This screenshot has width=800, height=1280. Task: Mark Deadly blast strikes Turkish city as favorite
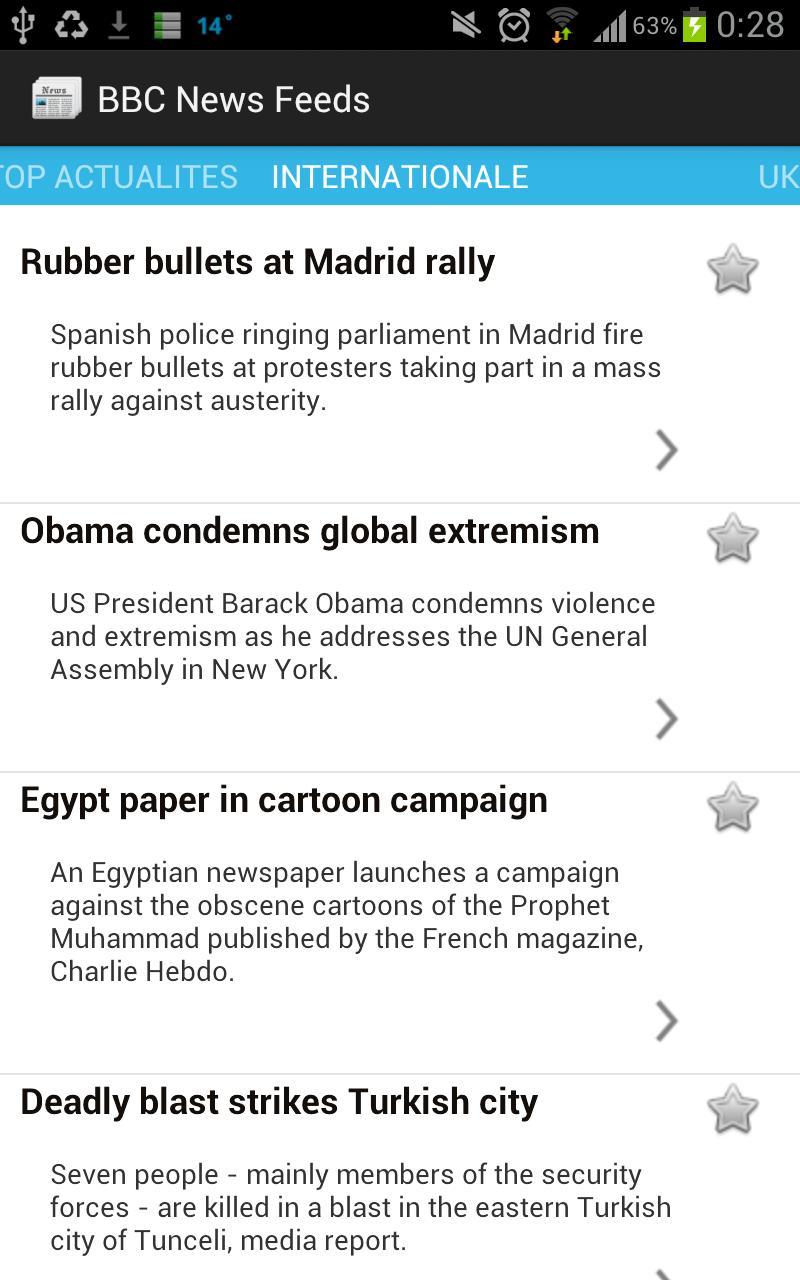click(x=732, y=1109)
